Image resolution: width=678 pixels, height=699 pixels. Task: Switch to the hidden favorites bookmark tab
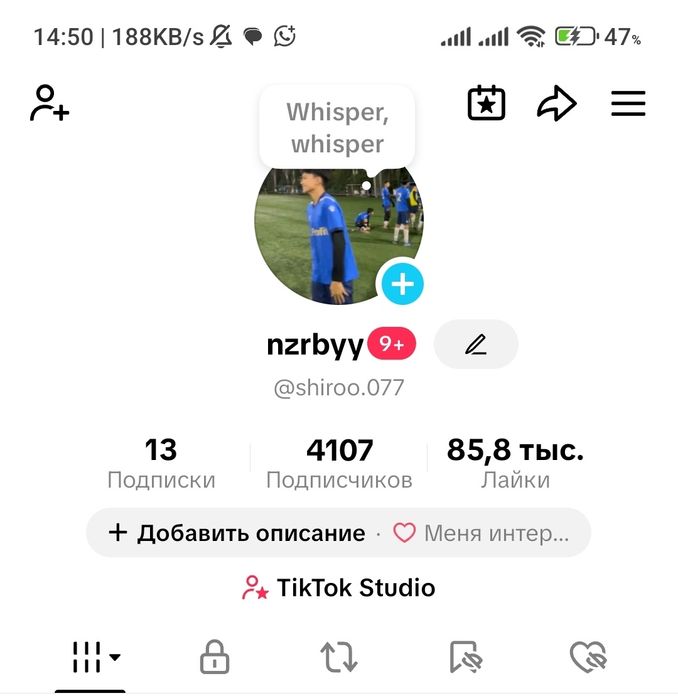pos(465,657)
